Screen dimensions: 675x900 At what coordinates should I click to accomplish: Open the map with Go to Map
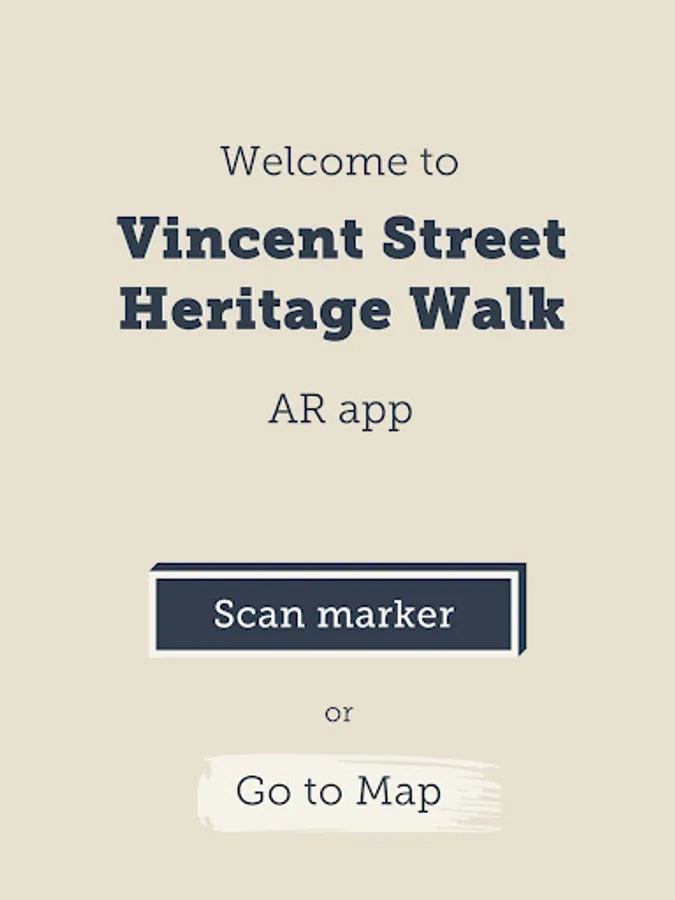pyautogui.click(x=350, y=793)
